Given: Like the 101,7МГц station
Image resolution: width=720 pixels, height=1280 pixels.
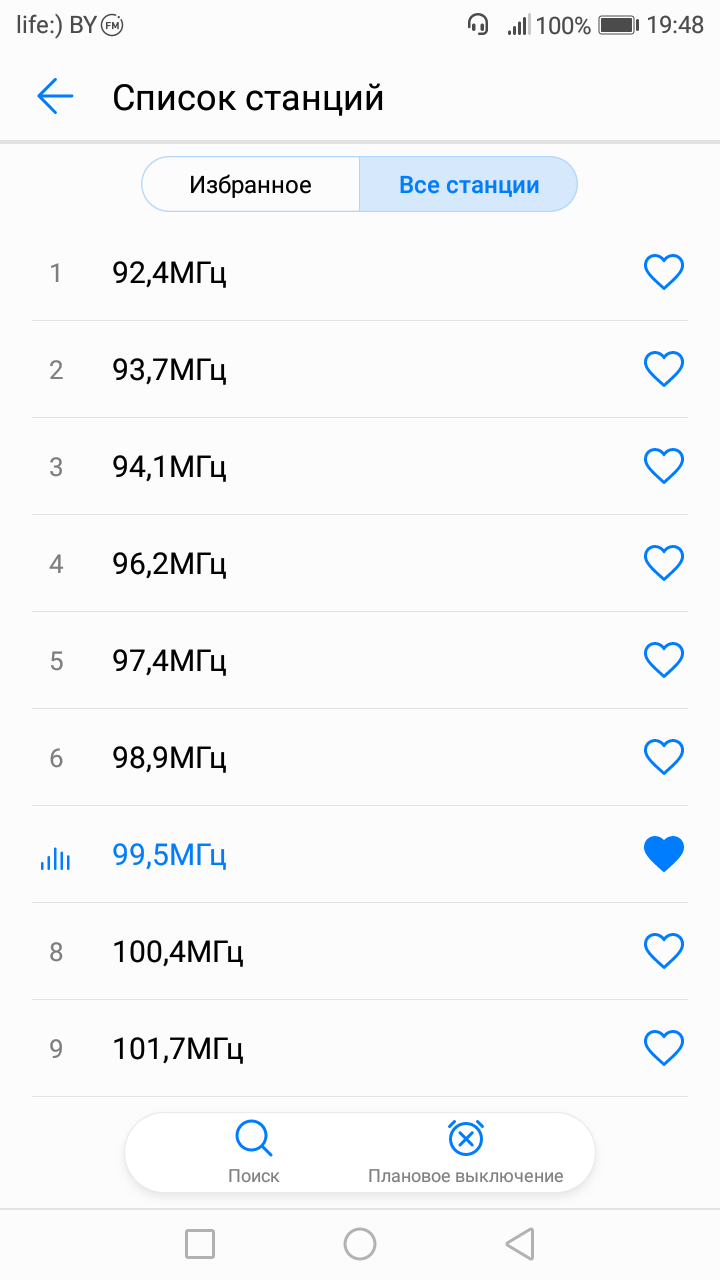Looking at the screenshot, I should point(663,1048).
